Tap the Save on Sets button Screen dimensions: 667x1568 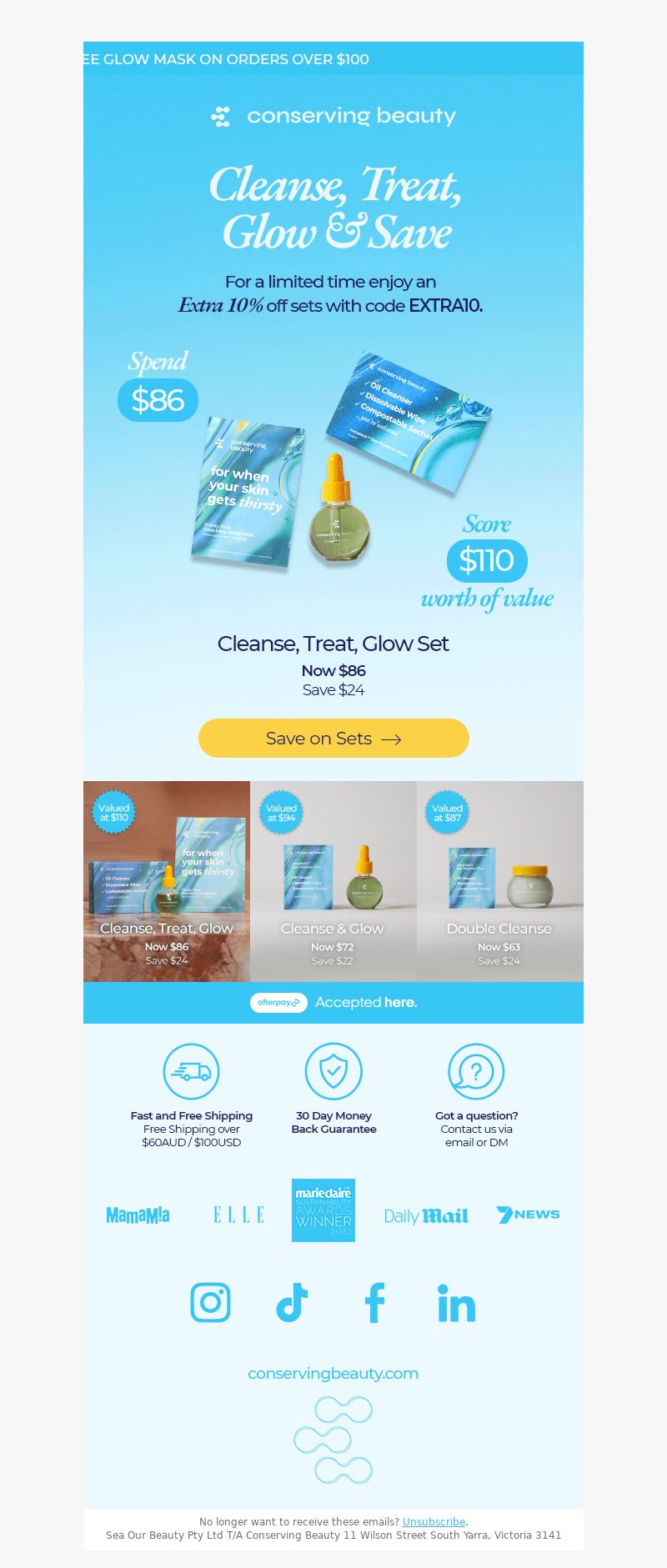(333, 739)
